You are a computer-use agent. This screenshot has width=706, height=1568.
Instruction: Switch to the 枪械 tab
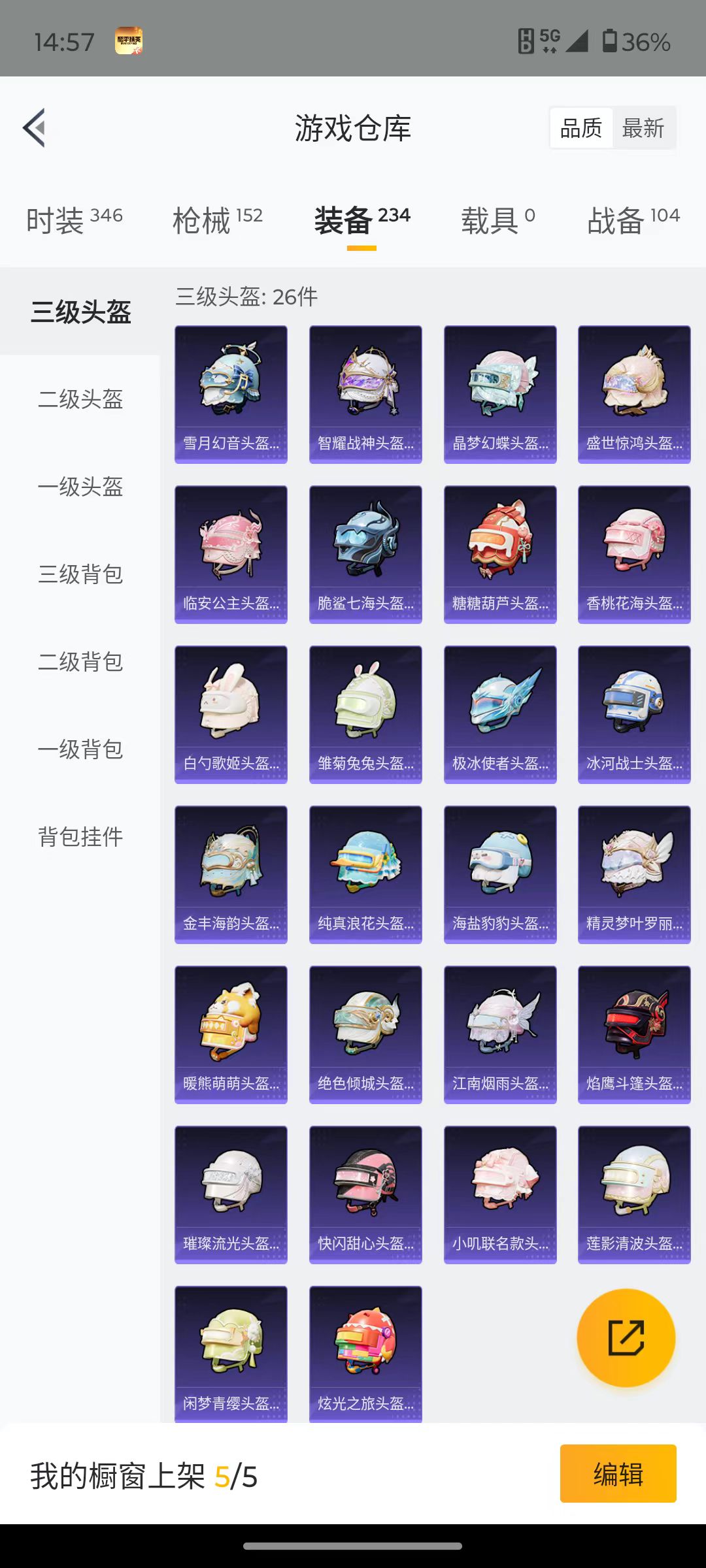pos(217,220)
